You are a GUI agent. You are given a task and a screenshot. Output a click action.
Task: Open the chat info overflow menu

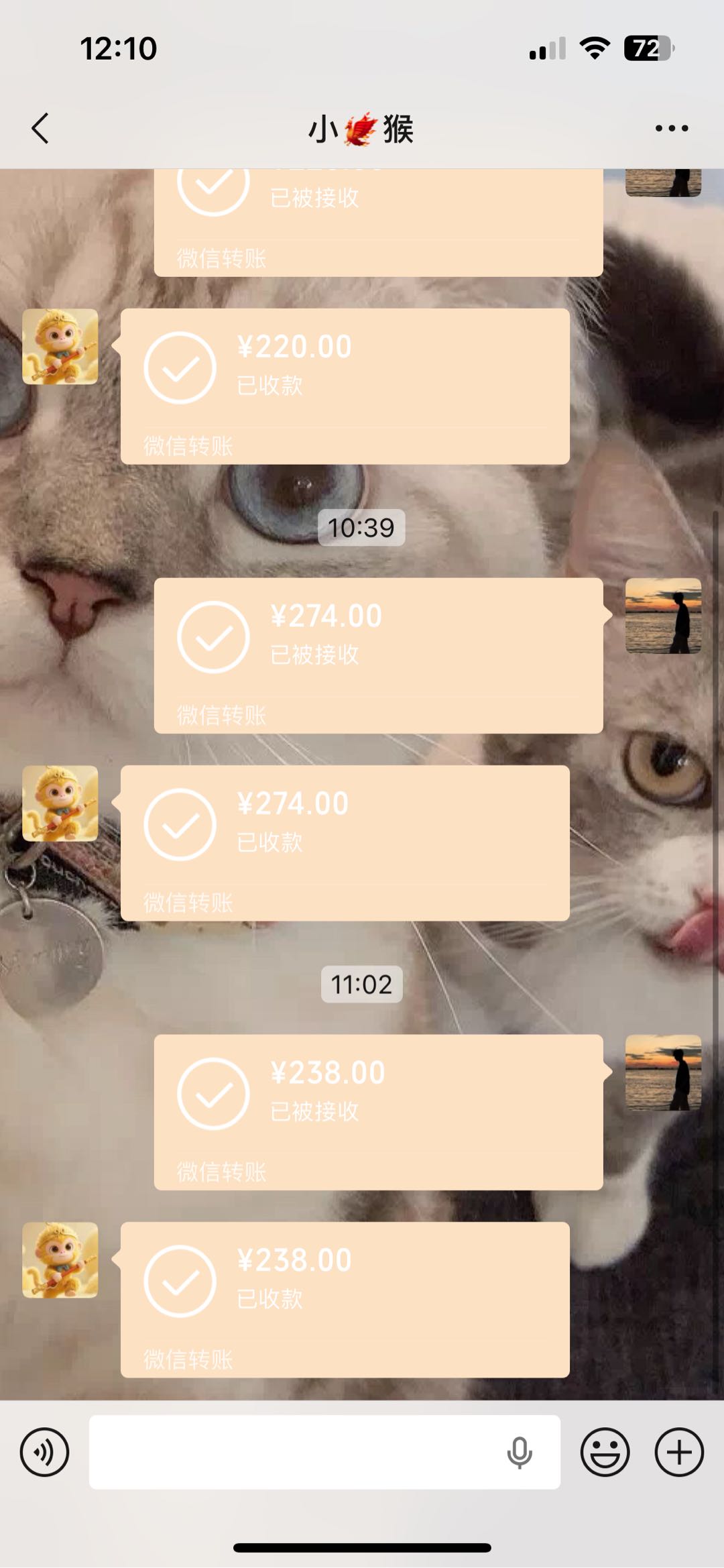[x=671, y=128]
